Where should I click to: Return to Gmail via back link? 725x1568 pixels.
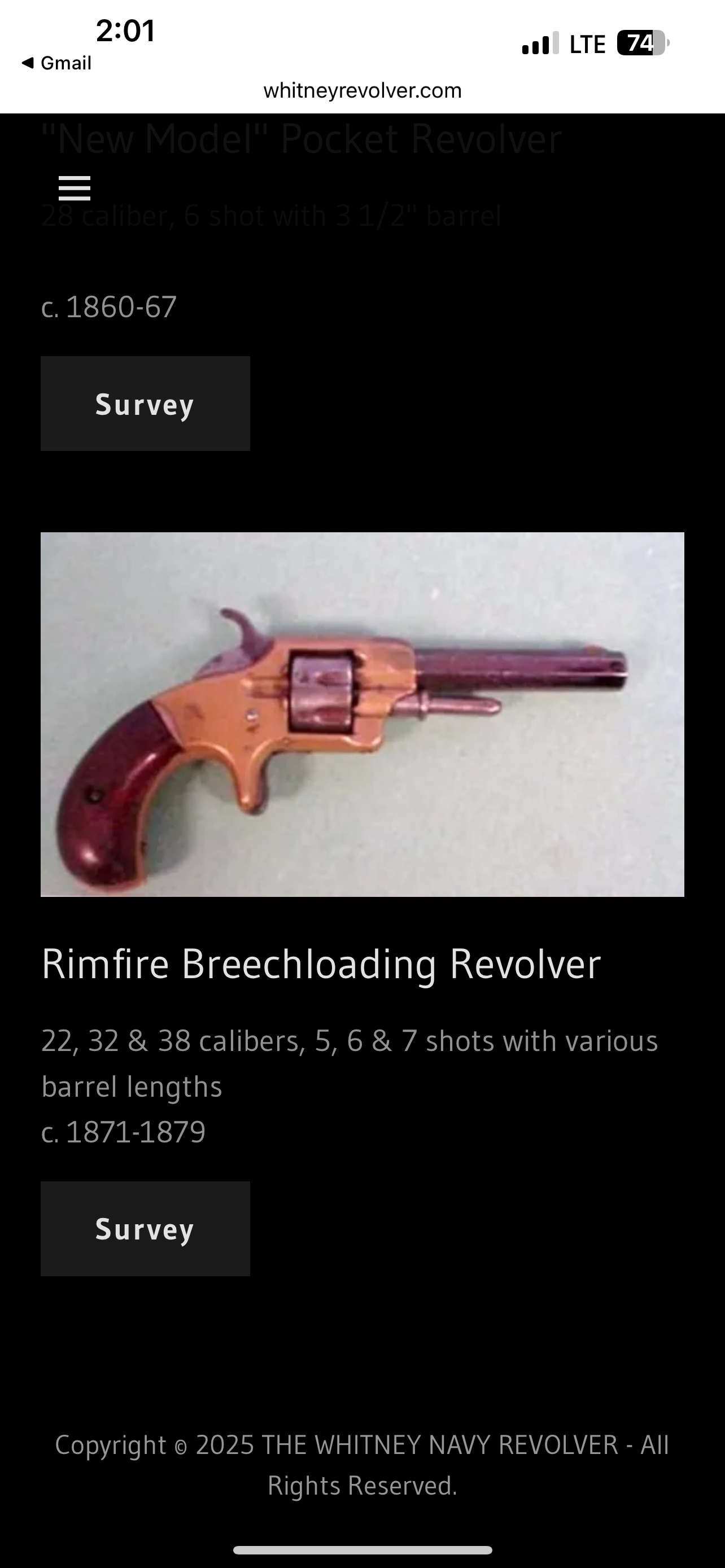tap(56, 63)
